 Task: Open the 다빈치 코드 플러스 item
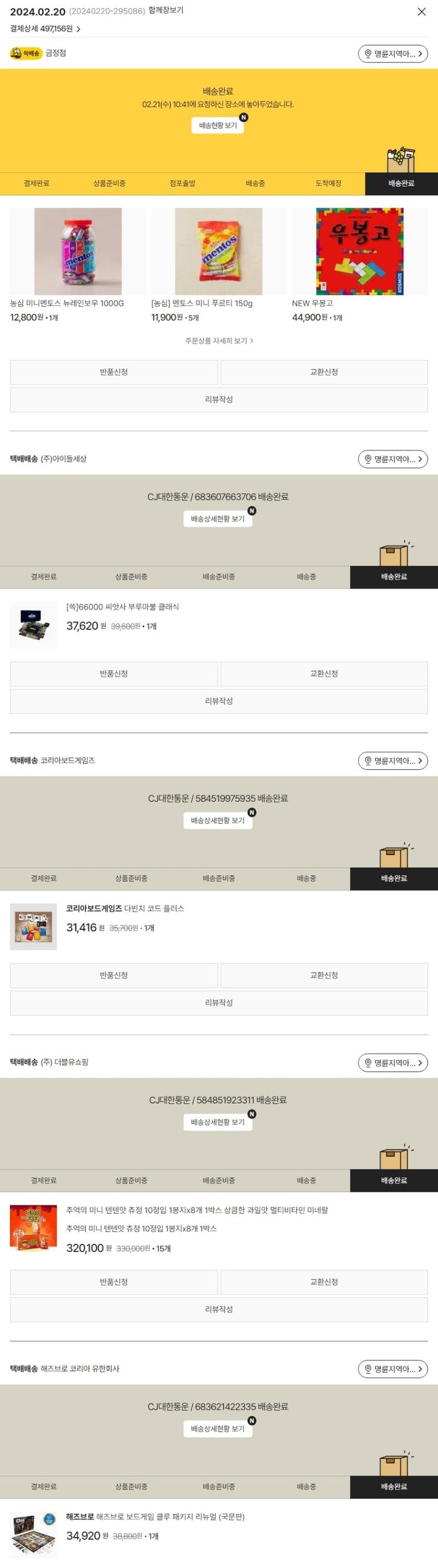point(125,908)
